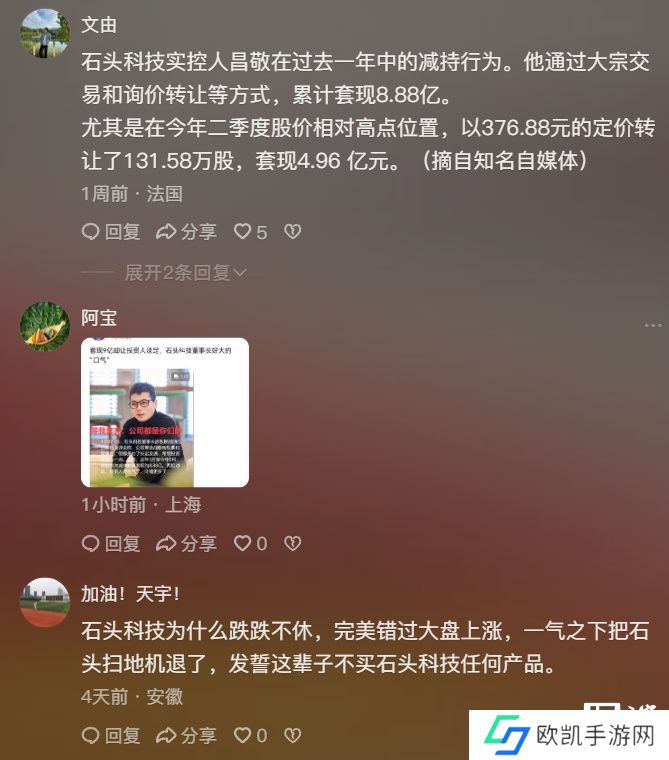View 阿宝's profile avatar
The width and height of the screenshot is (669, 760).
tap(45, 326)
